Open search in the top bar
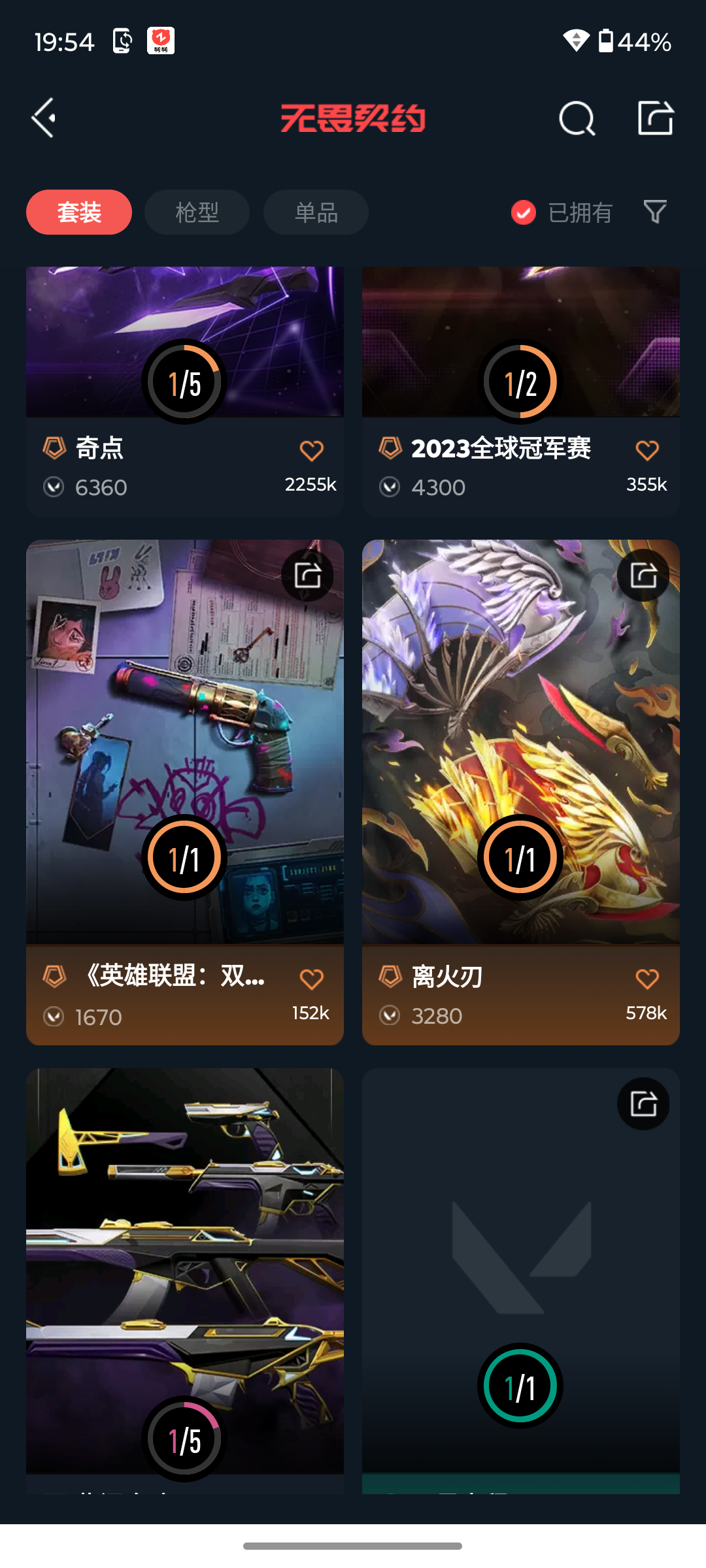 click(x=577, y=118)
